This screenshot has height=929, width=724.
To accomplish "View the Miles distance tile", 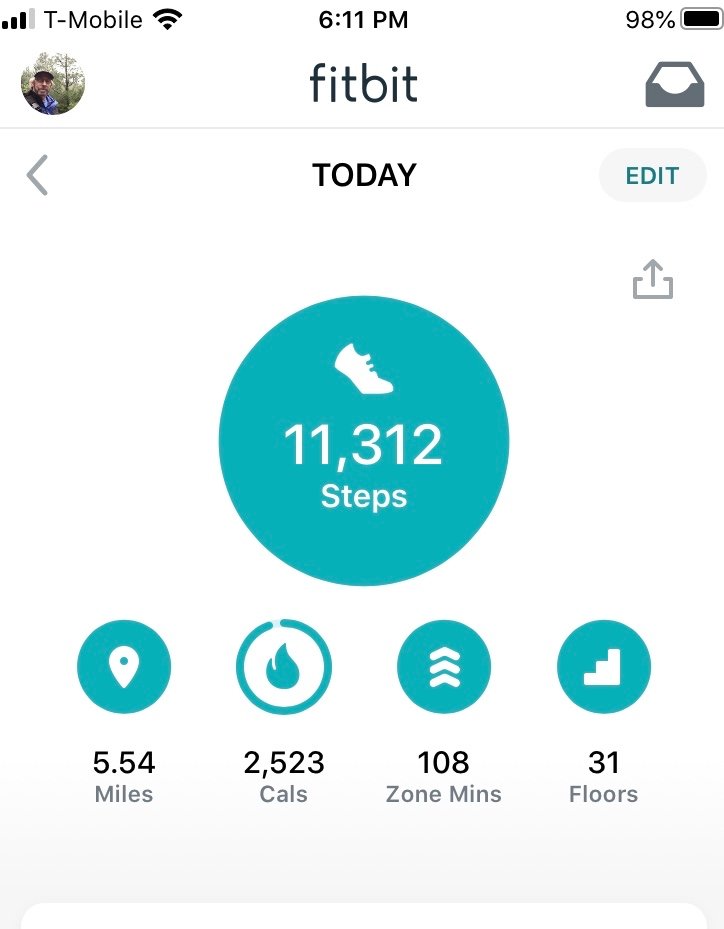I will [x=124, y=667].
